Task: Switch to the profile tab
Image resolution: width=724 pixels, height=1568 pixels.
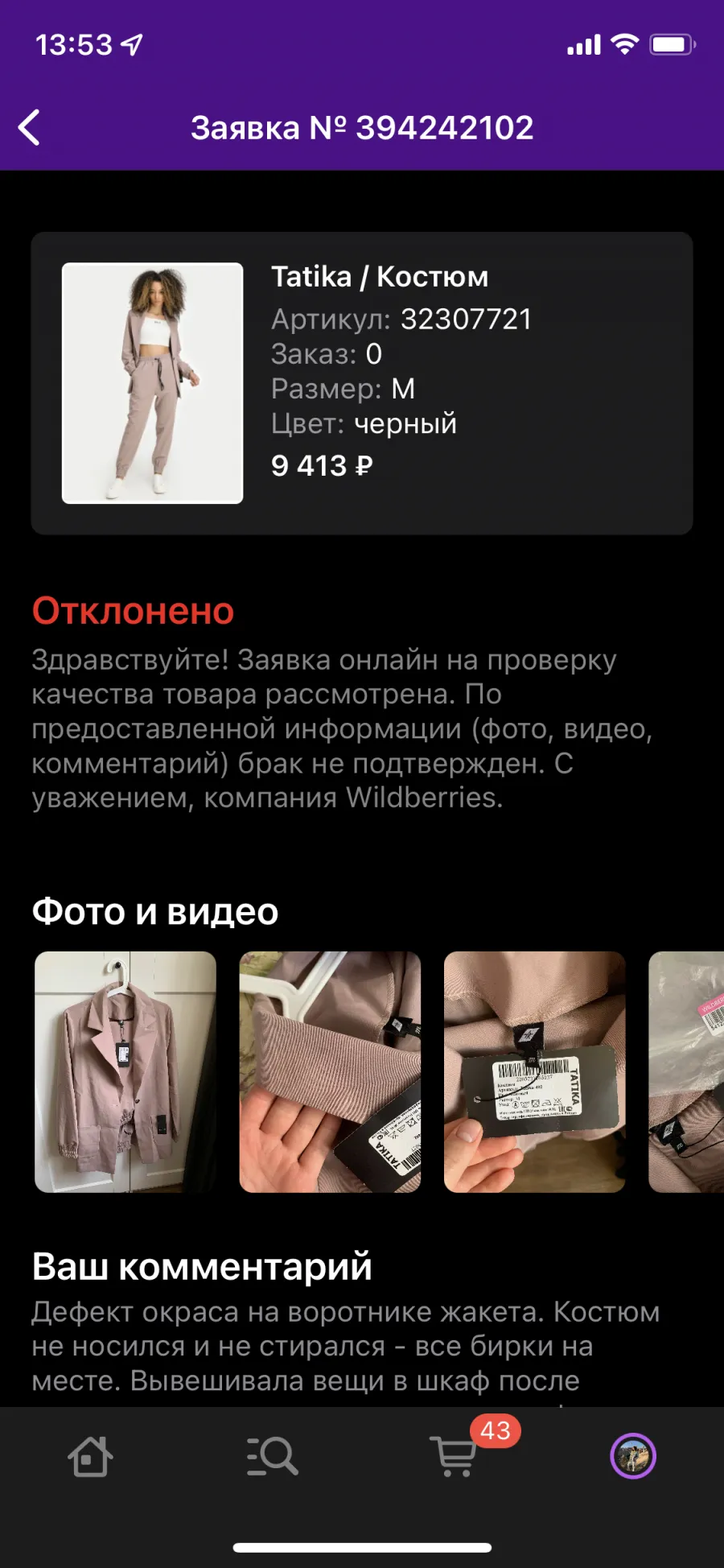Action: 633,1456
